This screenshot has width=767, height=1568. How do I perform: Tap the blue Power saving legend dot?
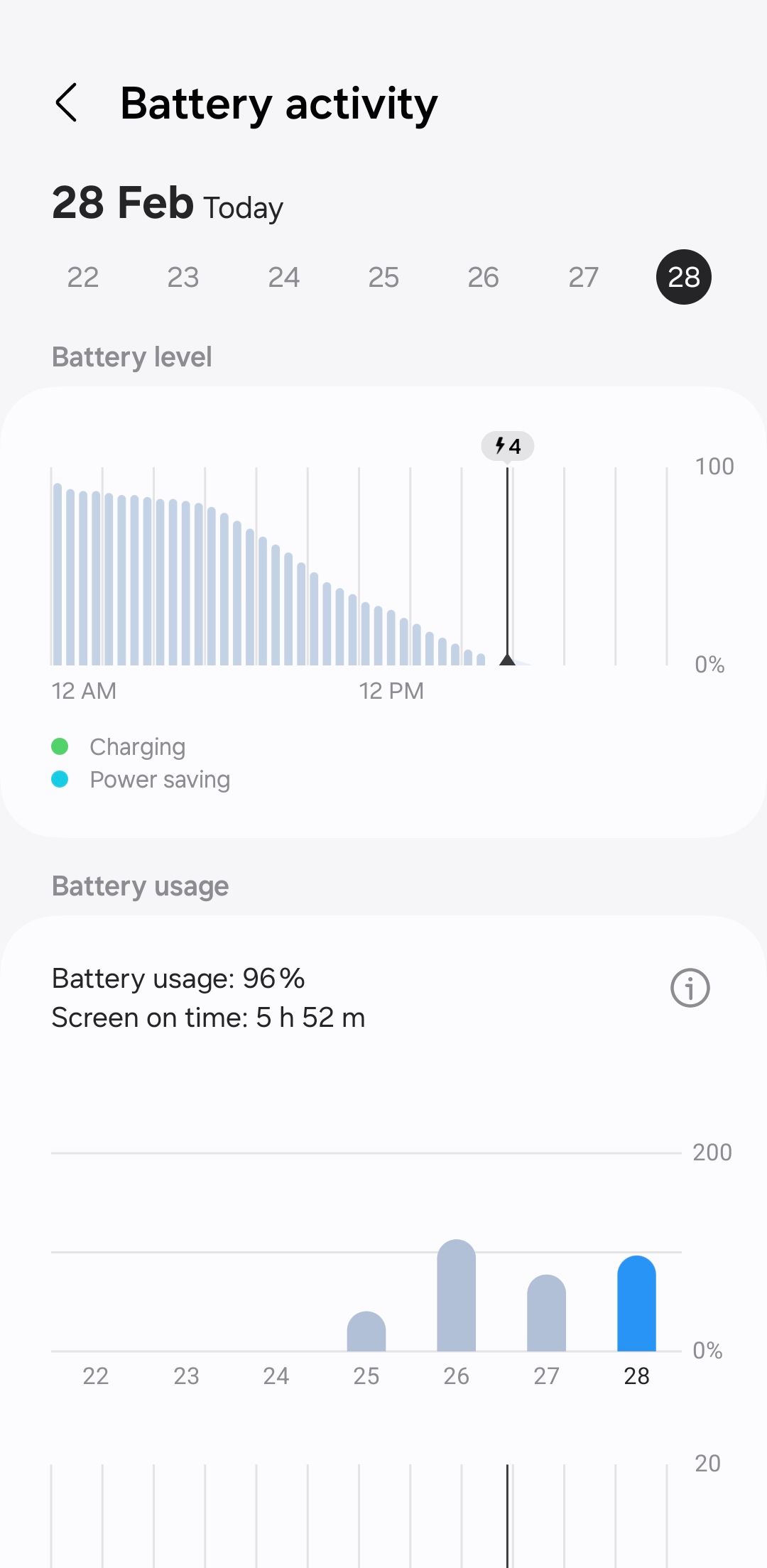(61, 779)
